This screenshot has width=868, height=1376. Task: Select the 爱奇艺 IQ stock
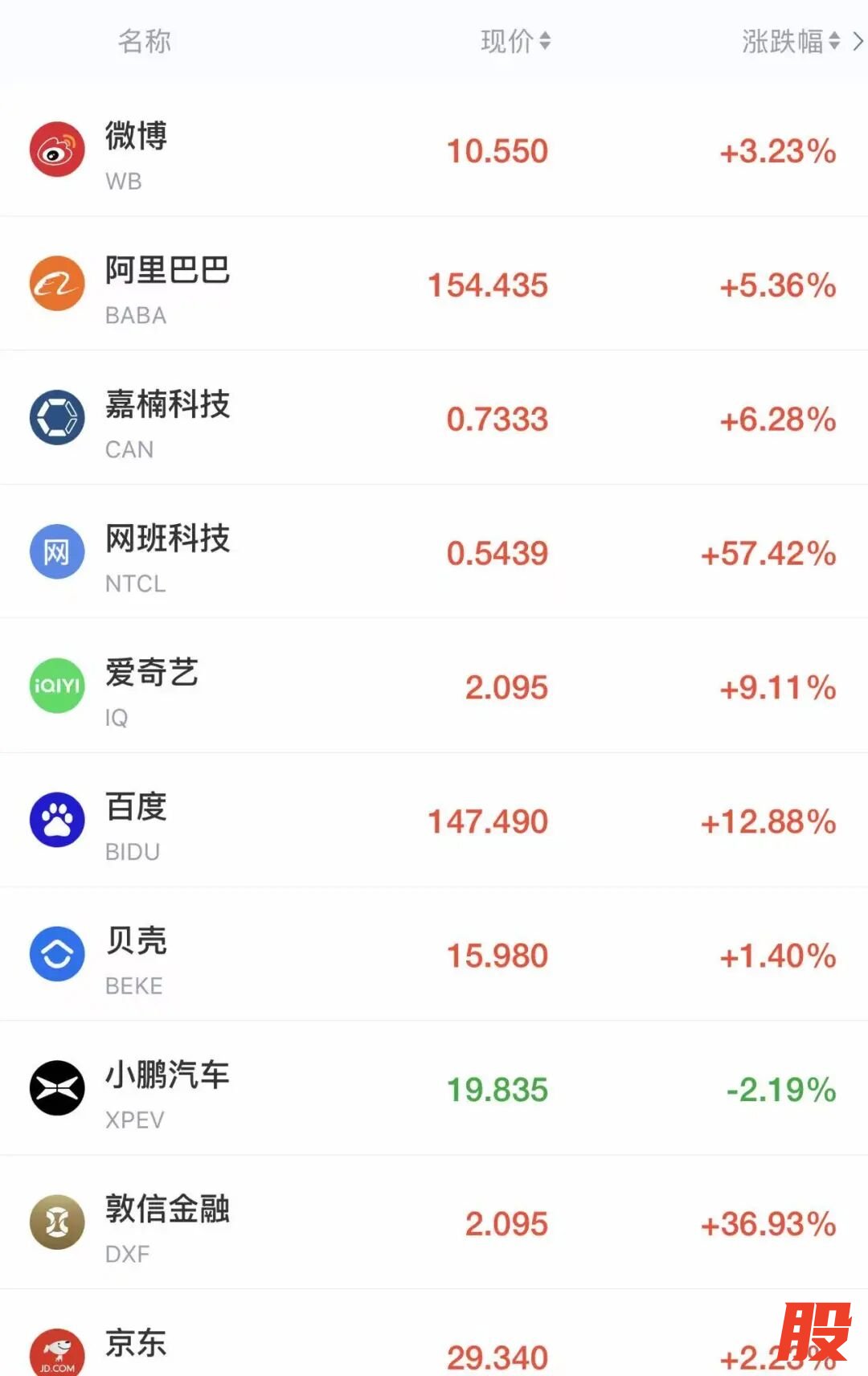pyautogui.click(x=434, y=687)
